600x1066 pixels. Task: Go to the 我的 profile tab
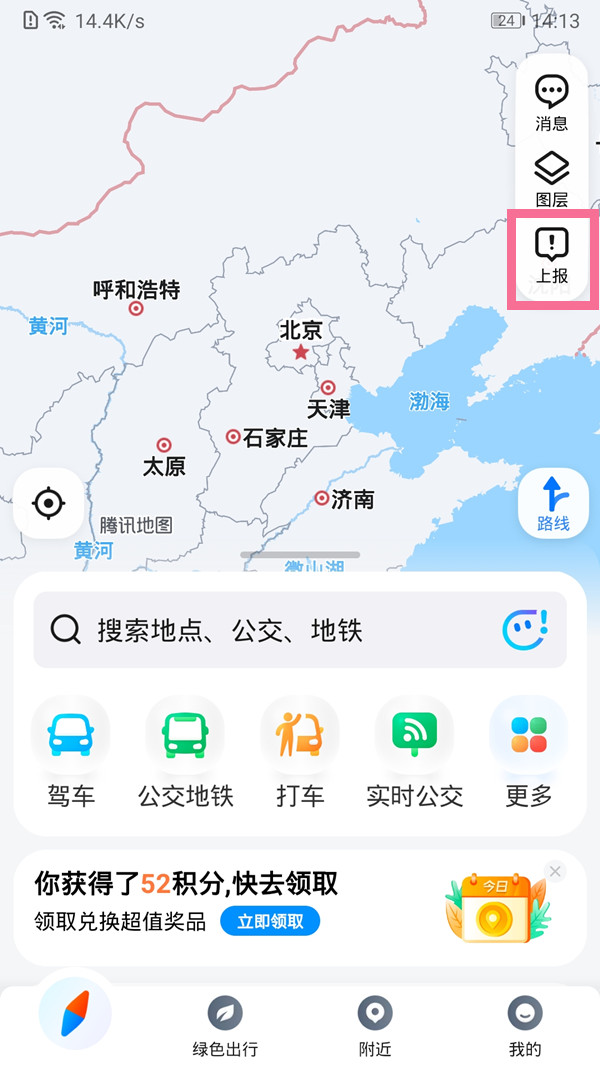tap(525, 1026)
